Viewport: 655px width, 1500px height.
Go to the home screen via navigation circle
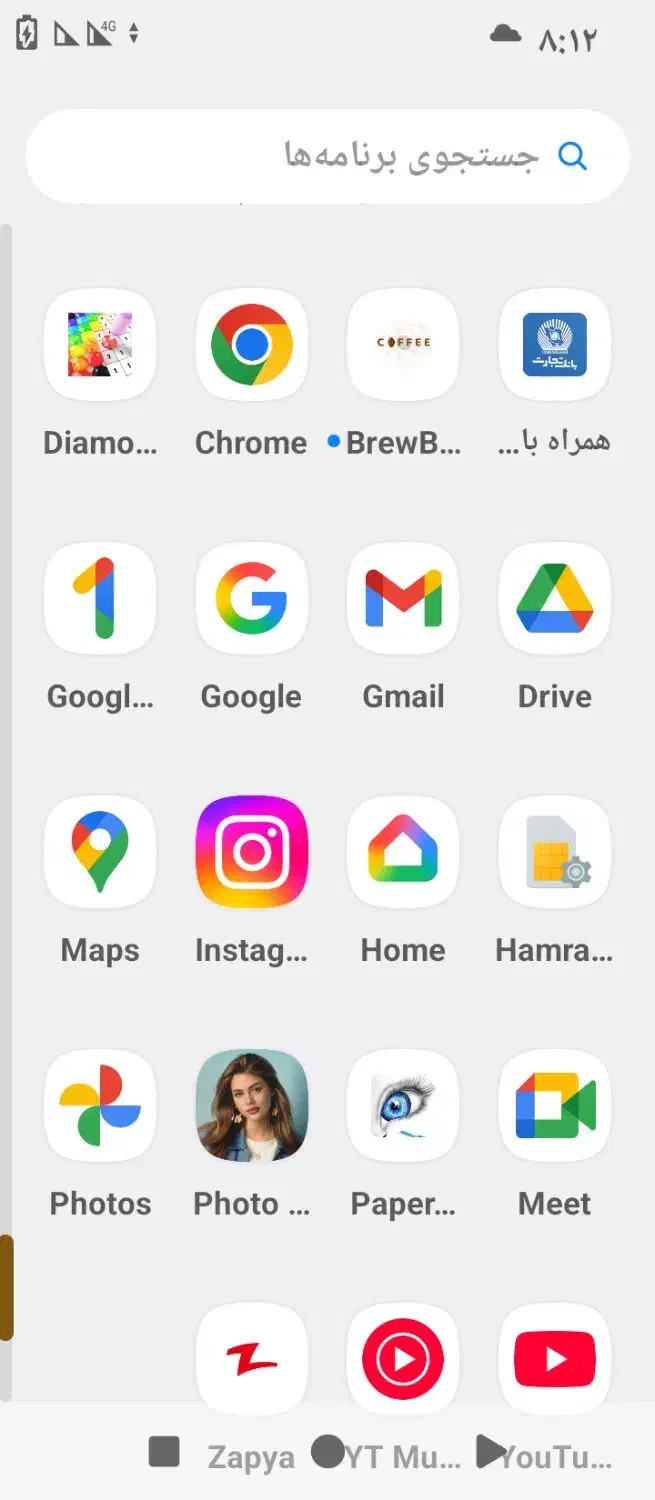pyautogui.click(x=327, y=1451)
